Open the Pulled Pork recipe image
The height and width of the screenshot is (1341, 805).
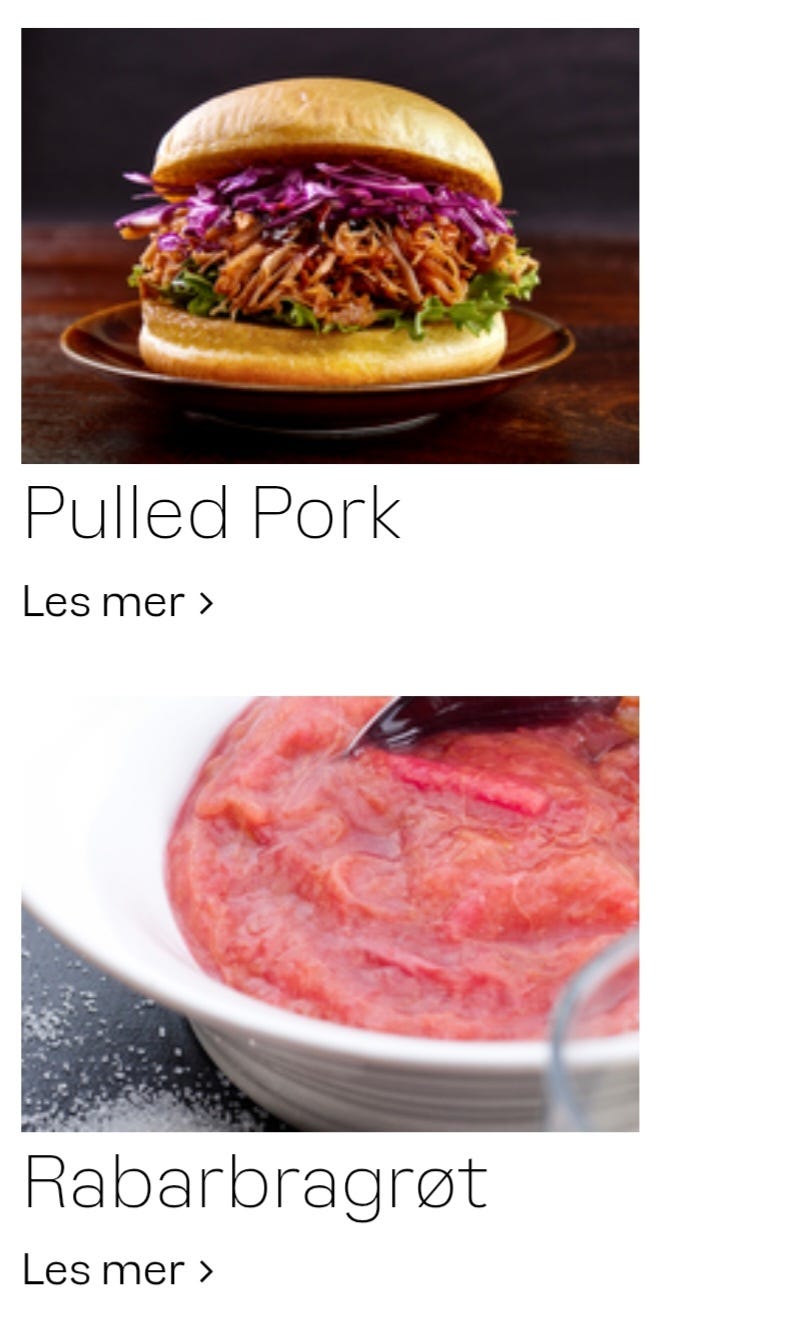330,246
